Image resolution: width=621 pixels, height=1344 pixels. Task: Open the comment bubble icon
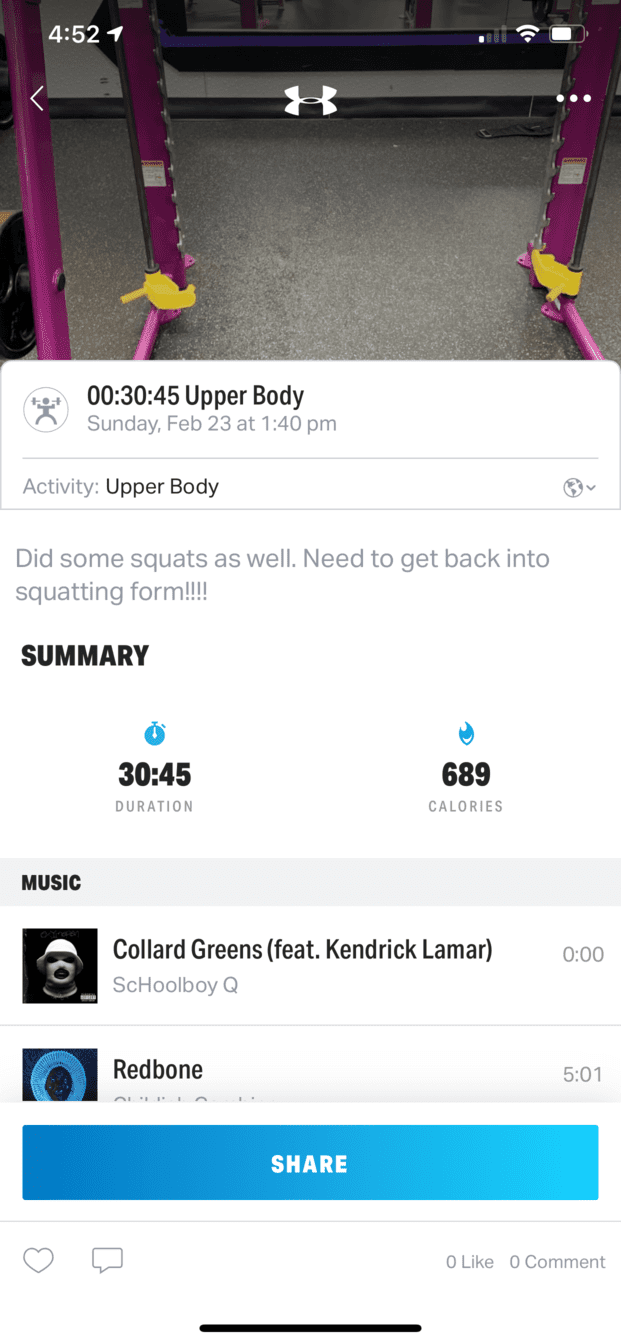point(107,1261)
